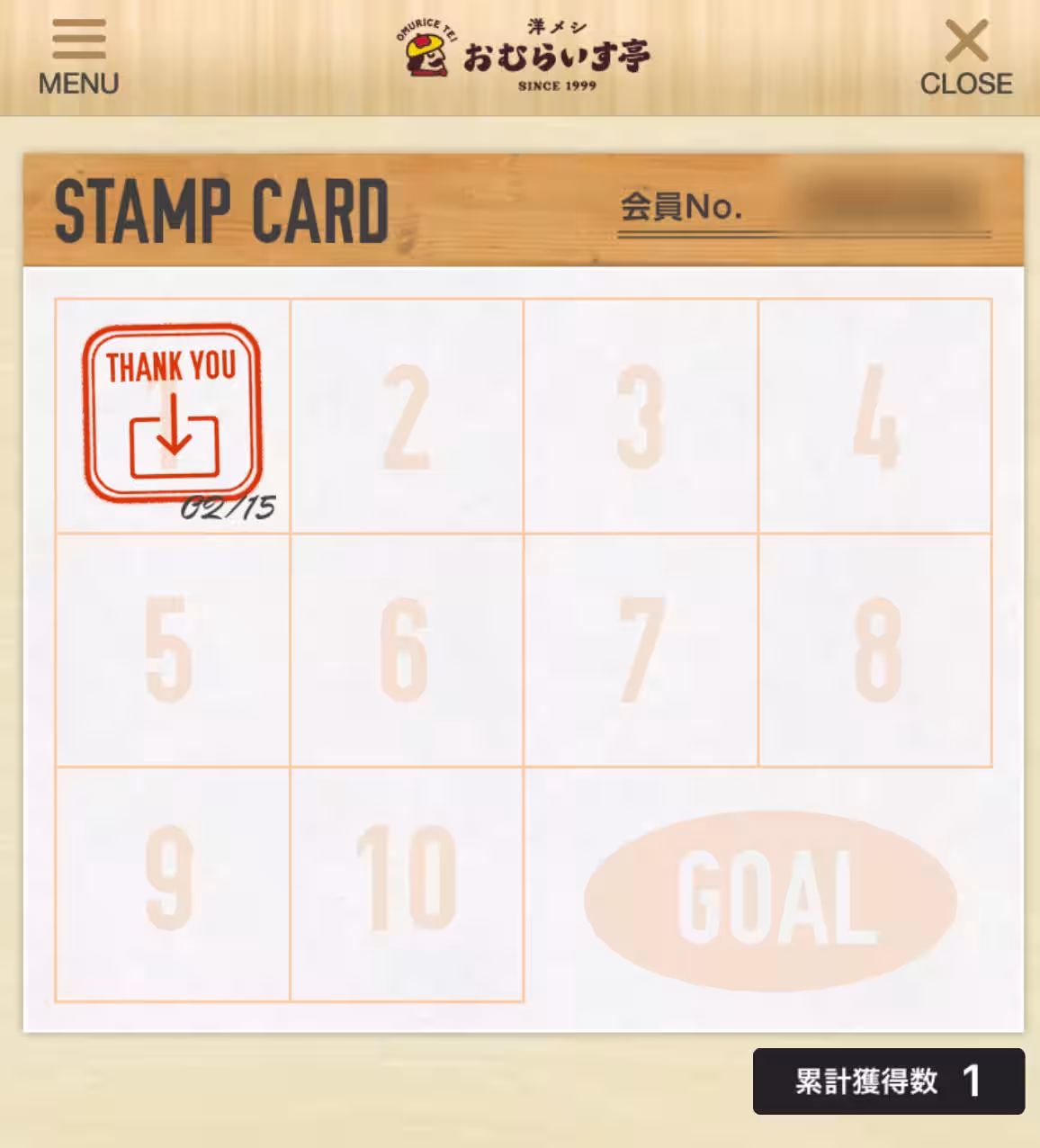Close the stamp card screen
Viewport: 1040px width, 1148px height.
point(965,57)
